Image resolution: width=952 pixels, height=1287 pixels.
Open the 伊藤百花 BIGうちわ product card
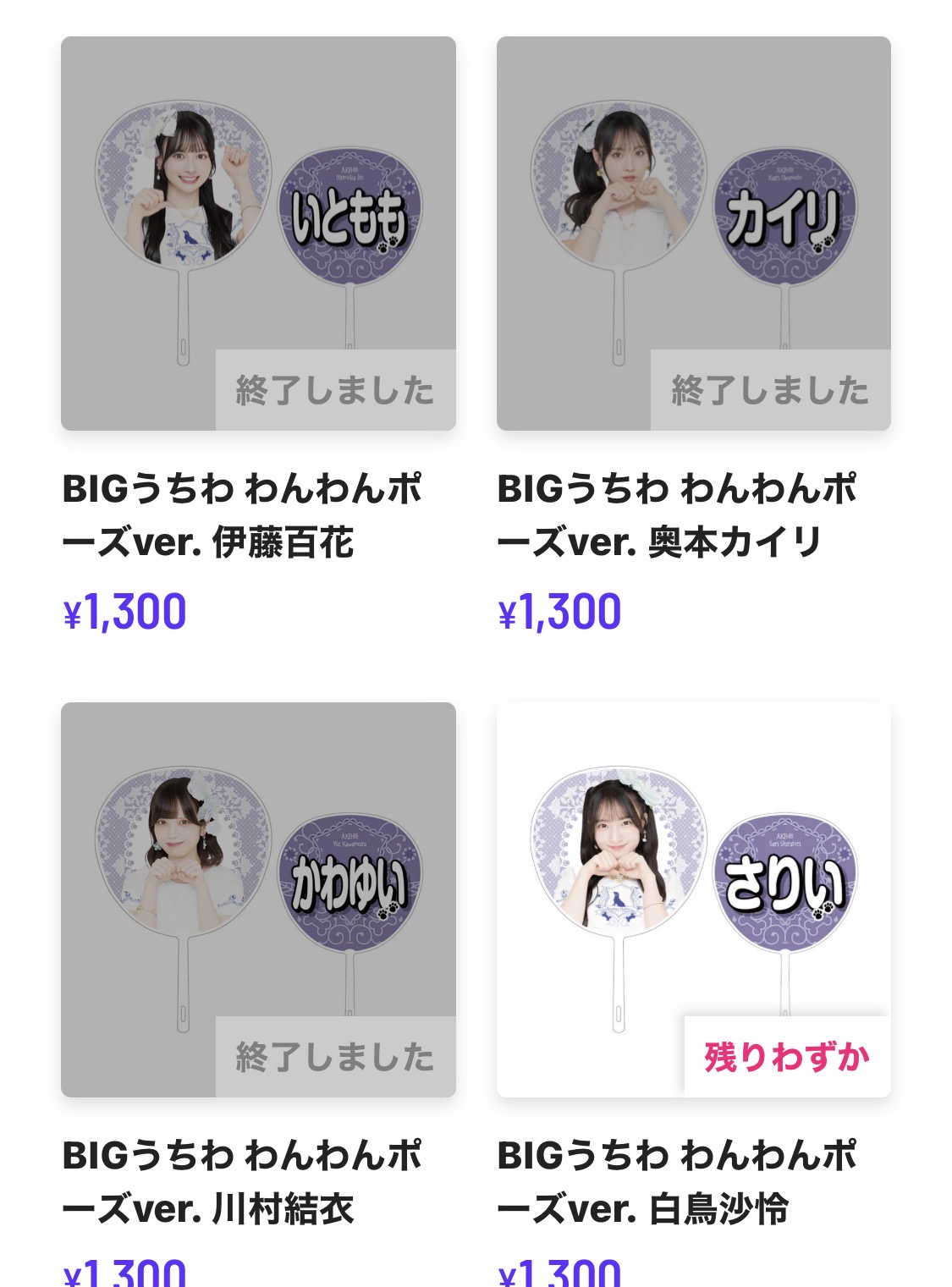258,234
